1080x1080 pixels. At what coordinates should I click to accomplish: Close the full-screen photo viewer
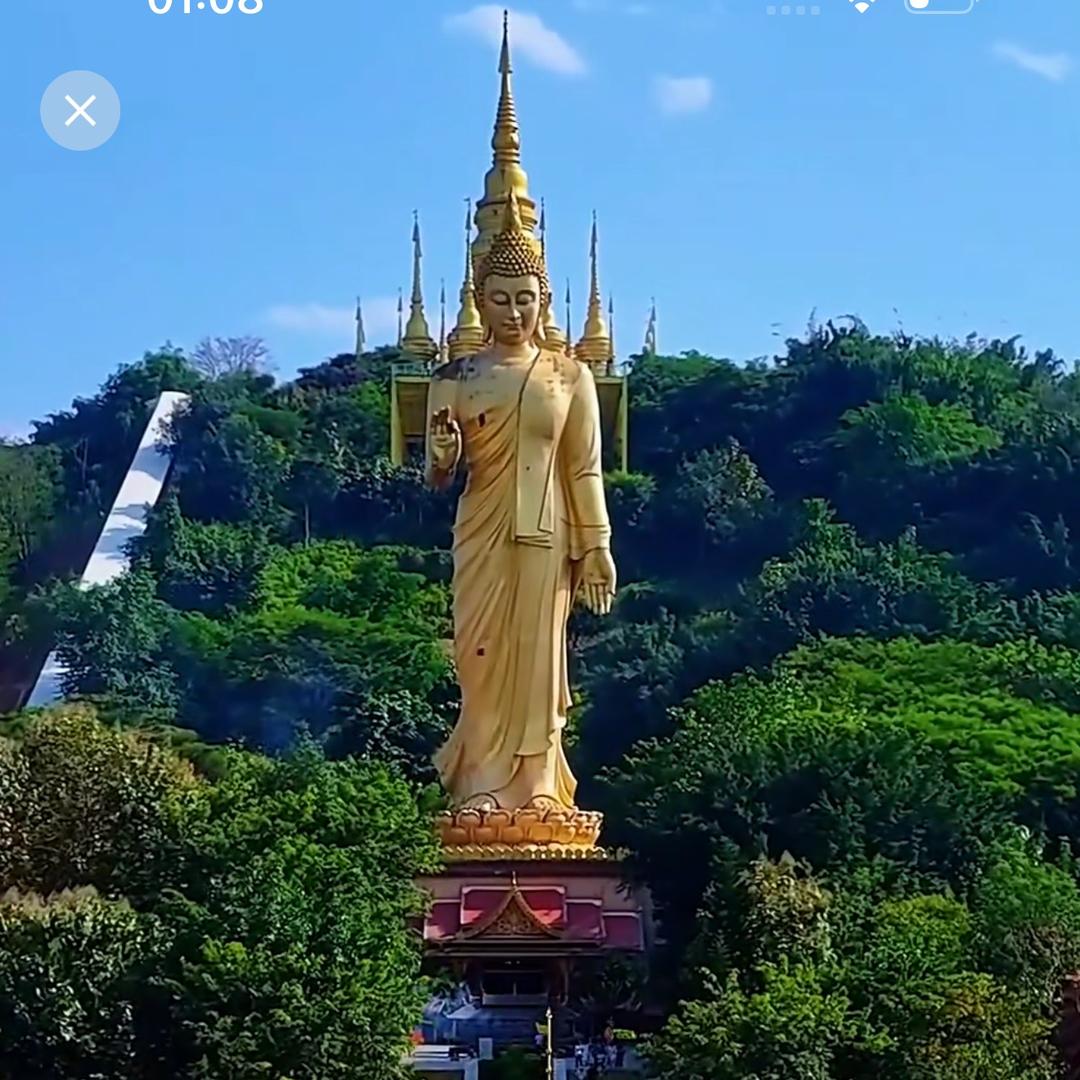pyautogui.click(x=80, y=110)
